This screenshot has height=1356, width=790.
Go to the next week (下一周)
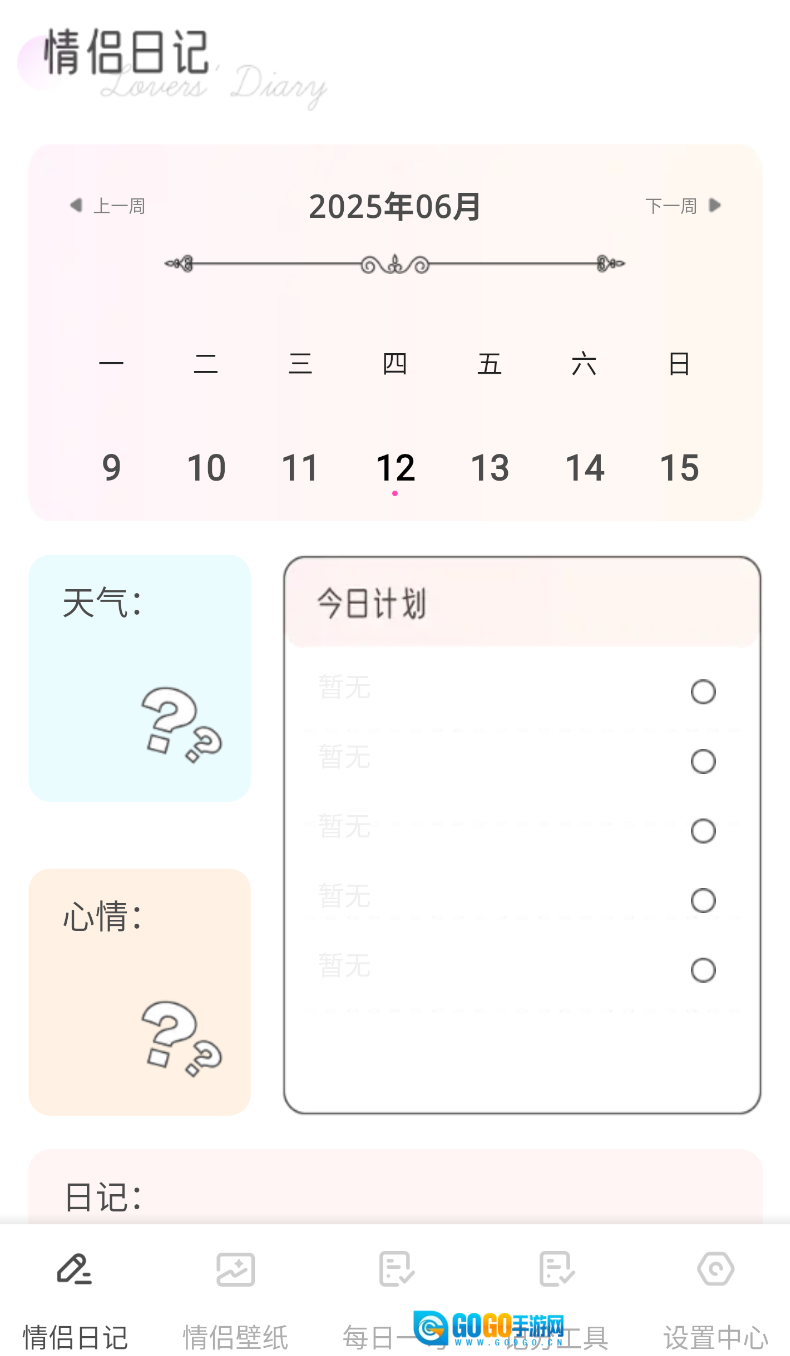683,206
